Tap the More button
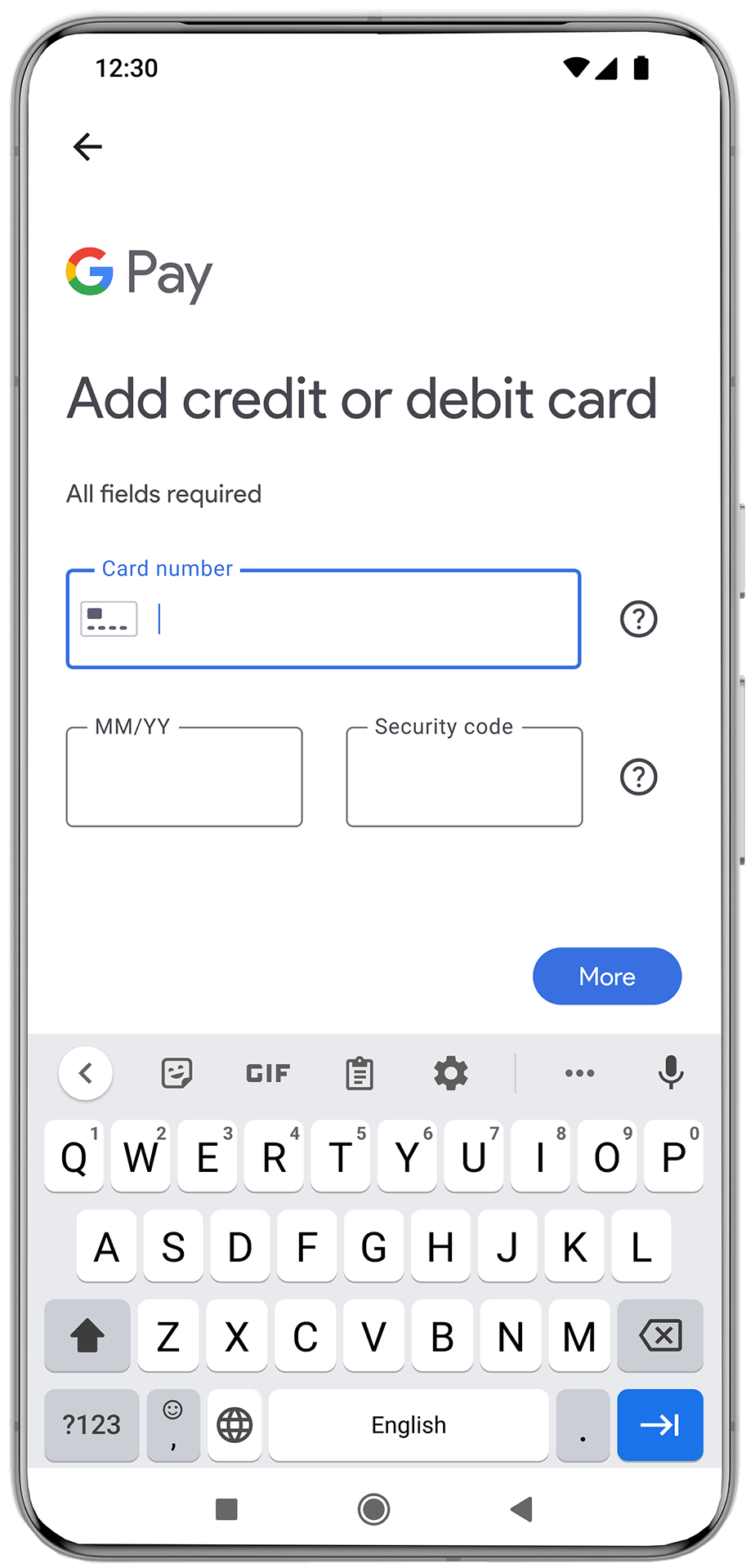Screen dimensions: 755x1568 [606, 976]
